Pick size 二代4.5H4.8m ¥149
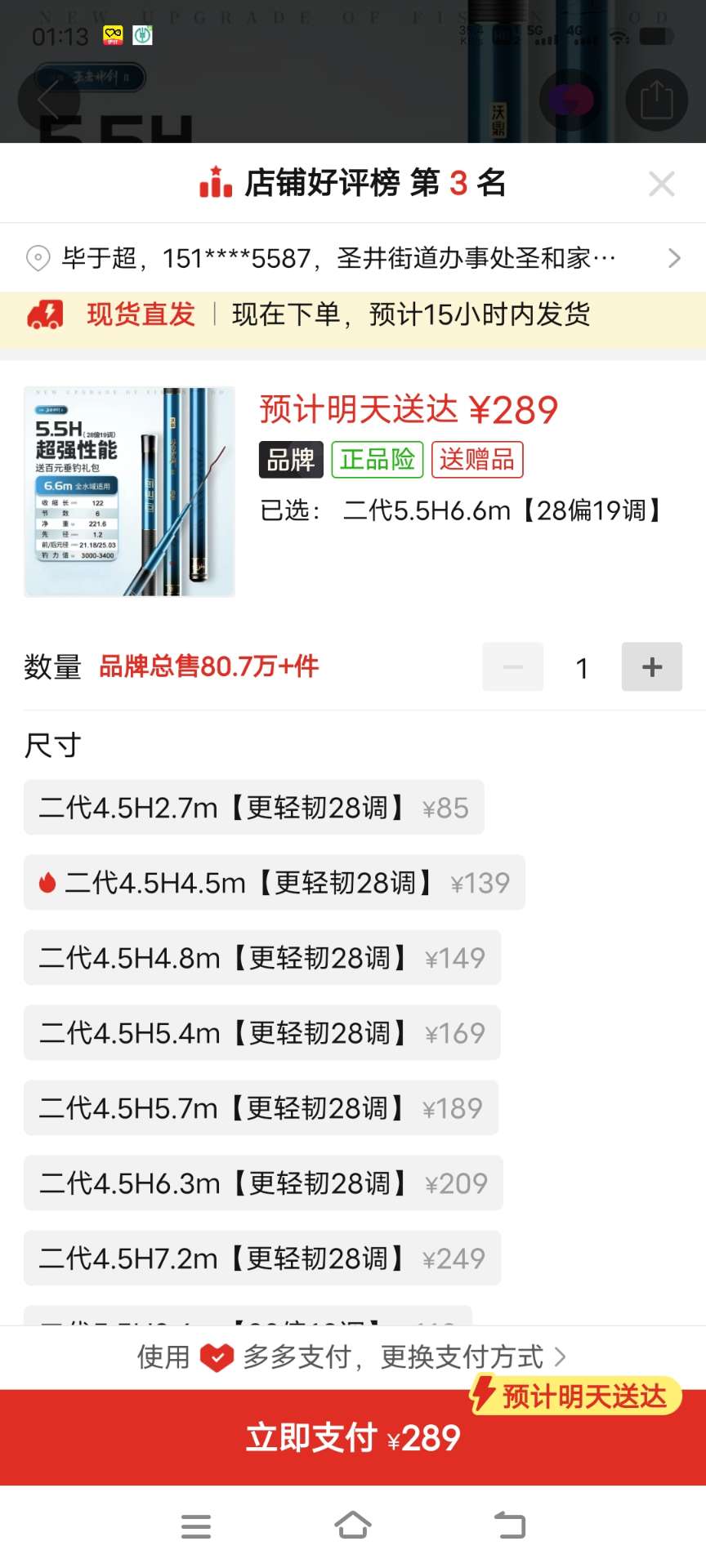The height and width of the screenshot is (1568, 706). pyautogui.click(x=261, y=958)
